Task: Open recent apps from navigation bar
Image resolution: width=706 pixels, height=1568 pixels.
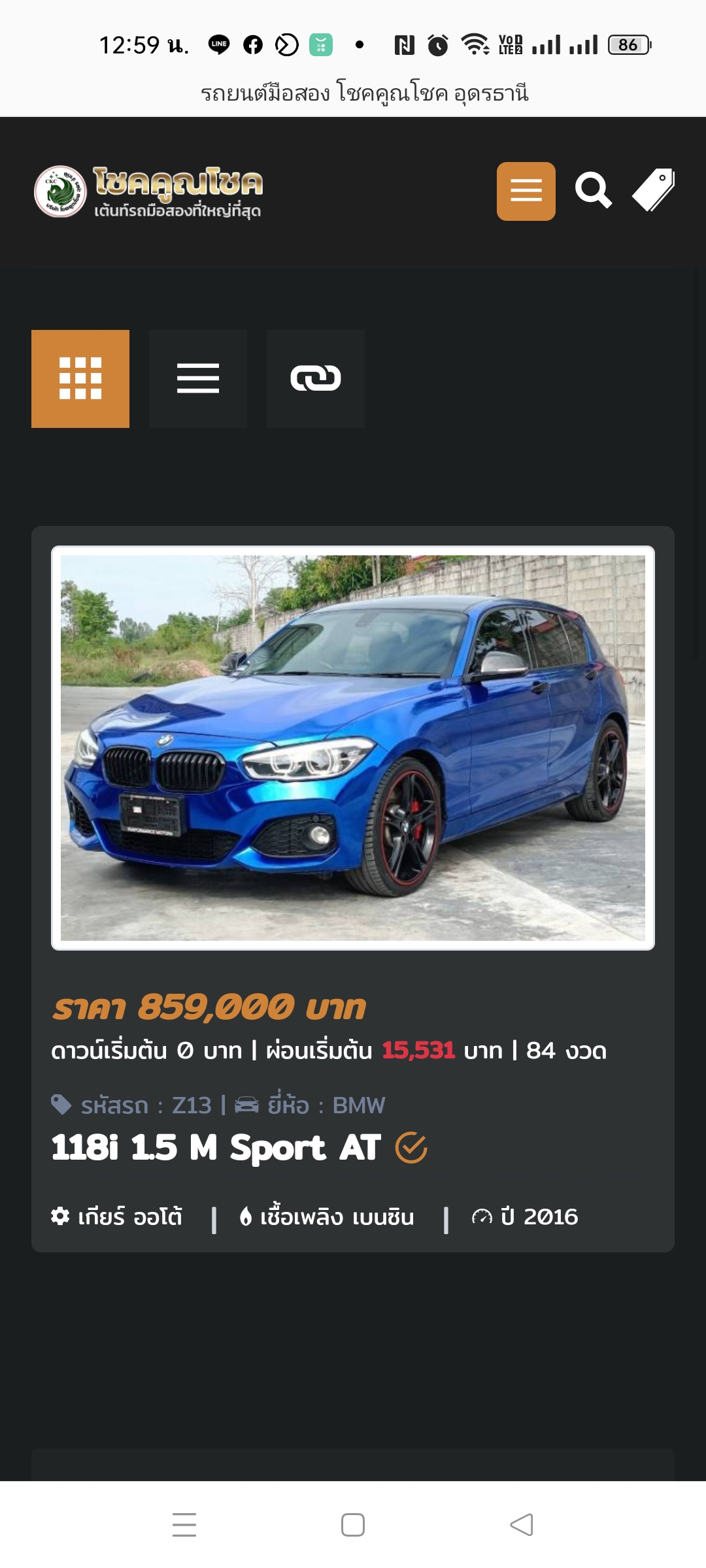Action: [184, 1525]
